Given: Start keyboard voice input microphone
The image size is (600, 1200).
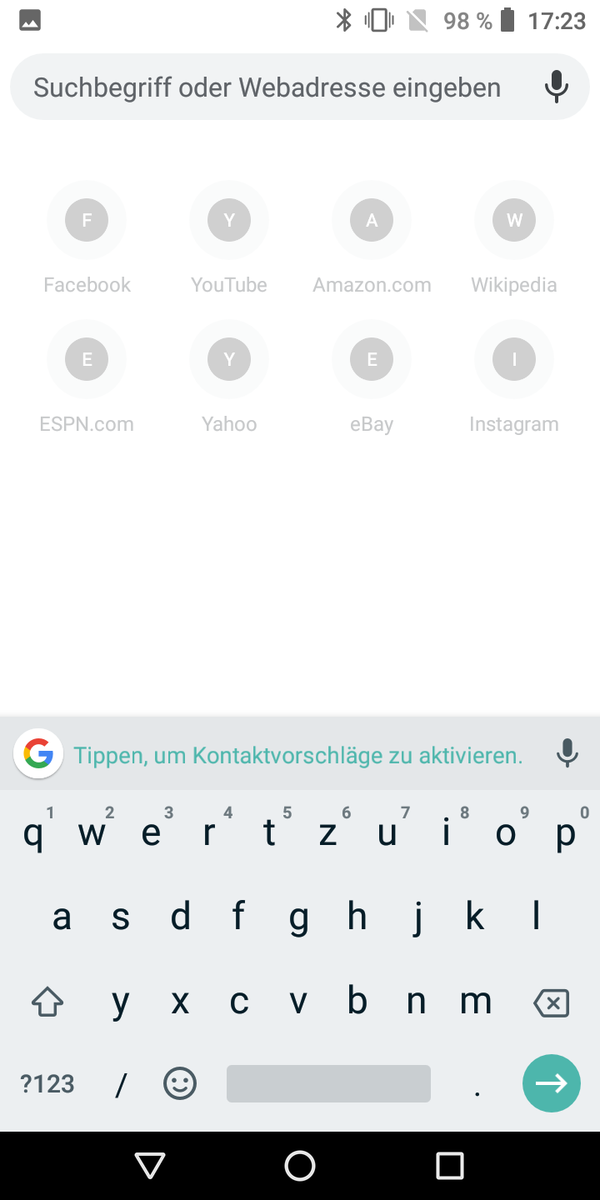Looking at the screenshot, I should [567, 754].
